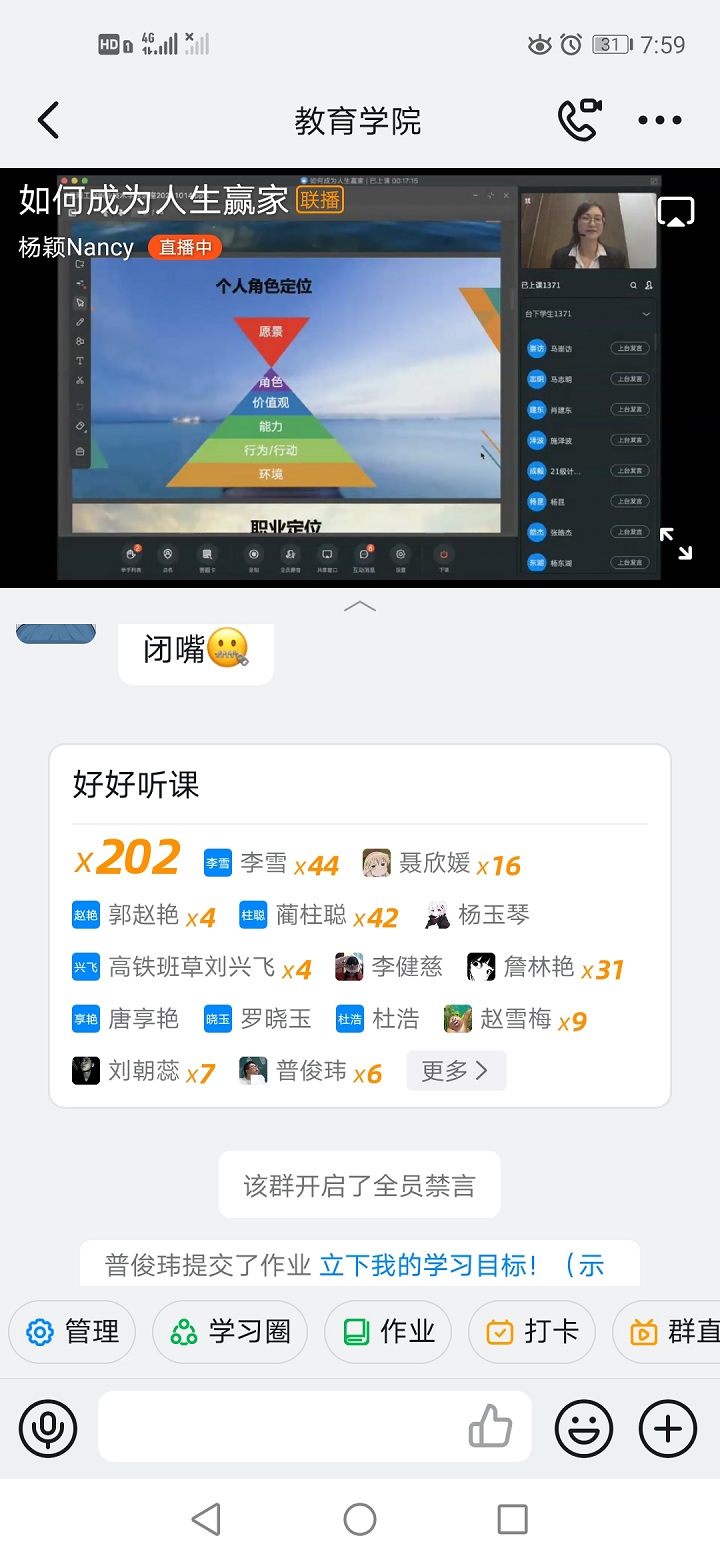Show 更多 participants of 好好听课
This screenshot has width=720, height=1560.
tap(456, 1071)
